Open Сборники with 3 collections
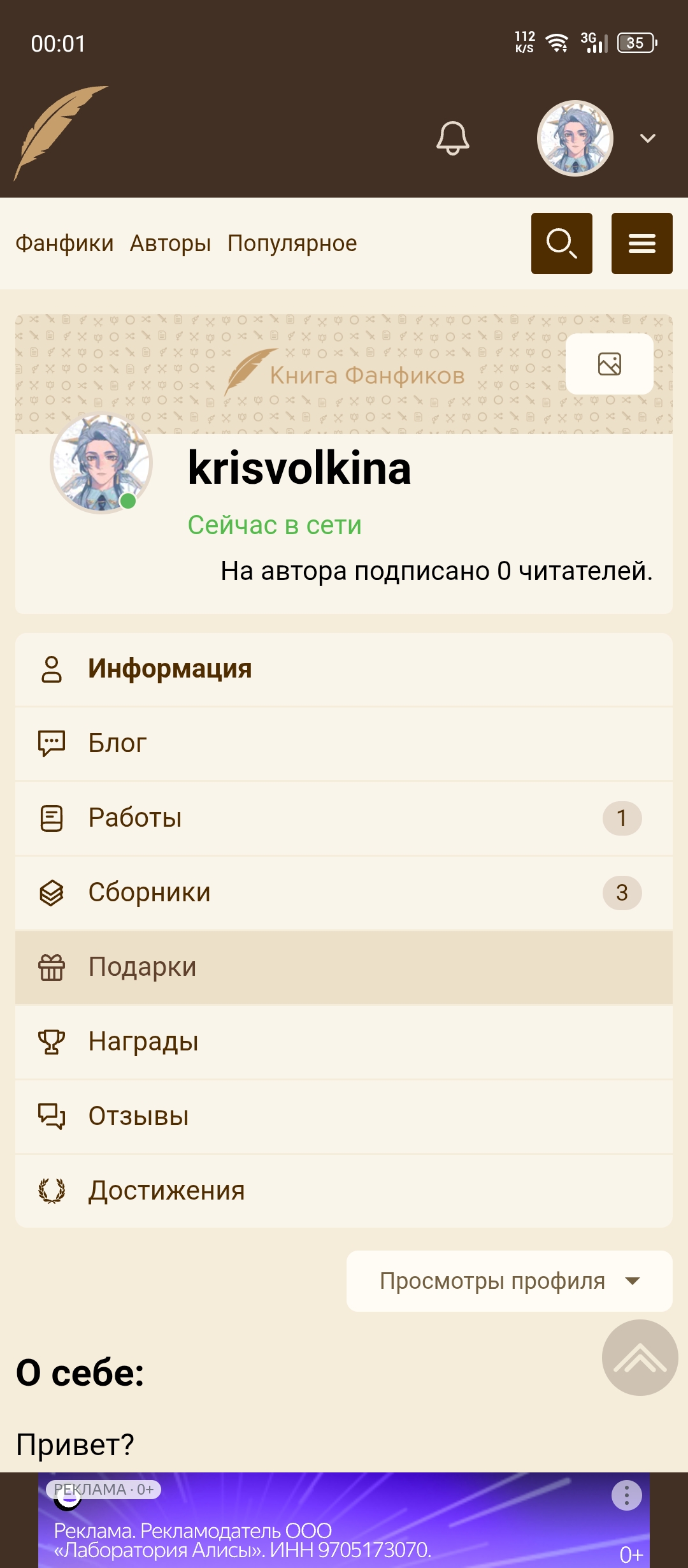The height and width of the screenshot is (1568, 688). click(149, 892)
